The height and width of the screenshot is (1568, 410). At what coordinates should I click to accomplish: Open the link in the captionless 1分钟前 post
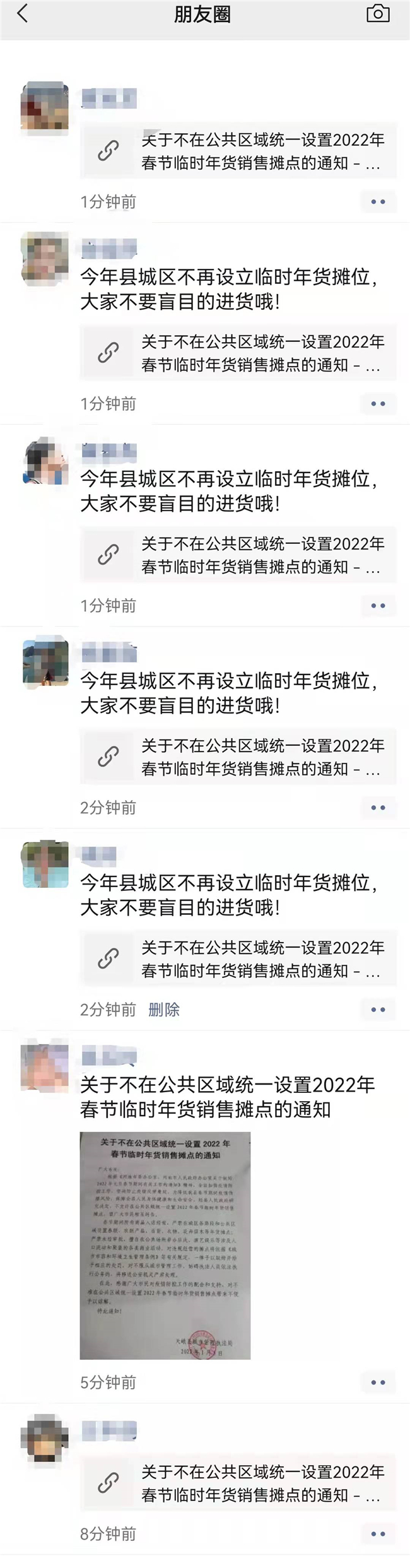[x=238, y=151]
